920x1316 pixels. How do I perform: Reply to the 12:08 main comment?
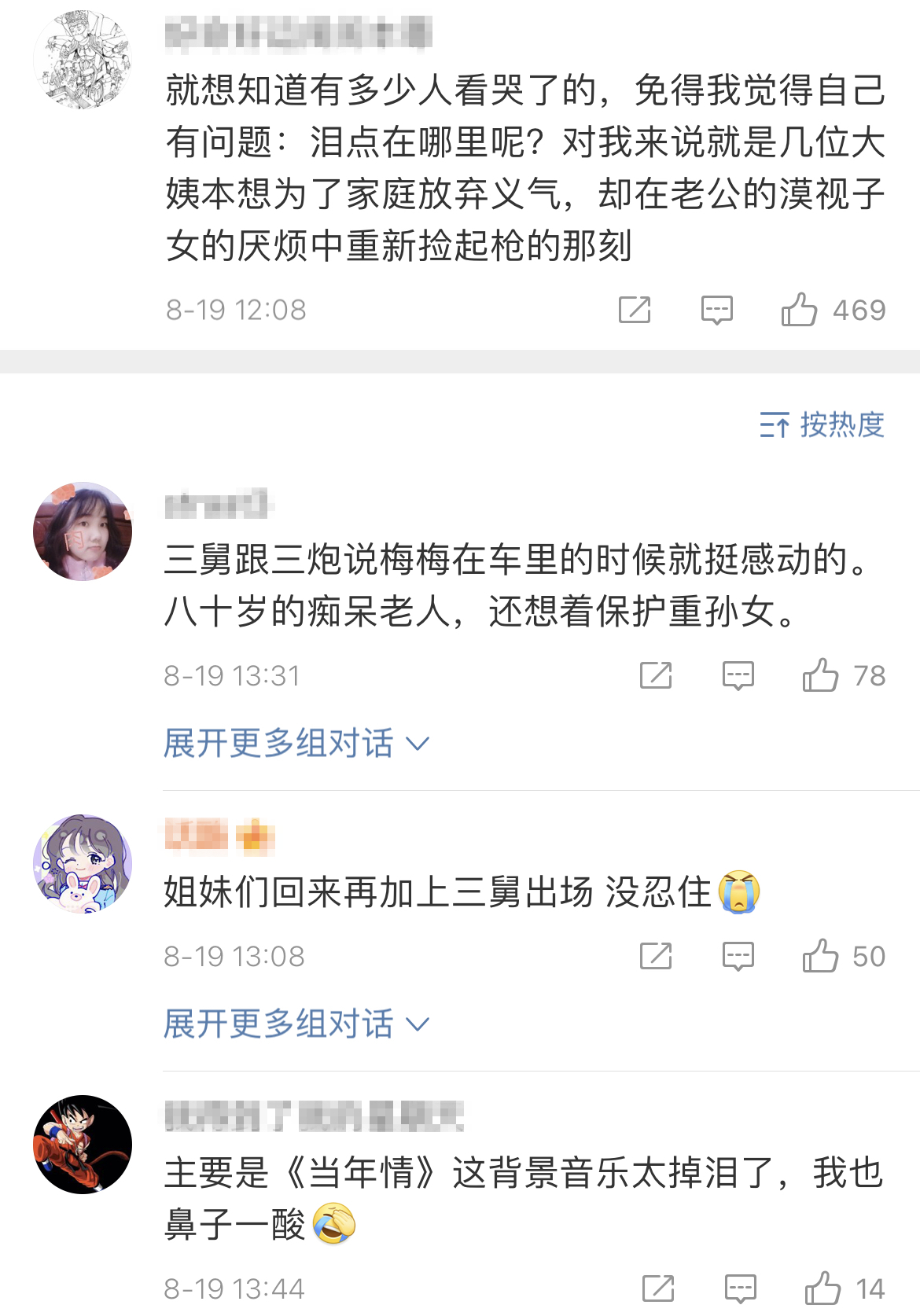click(716, 310)
